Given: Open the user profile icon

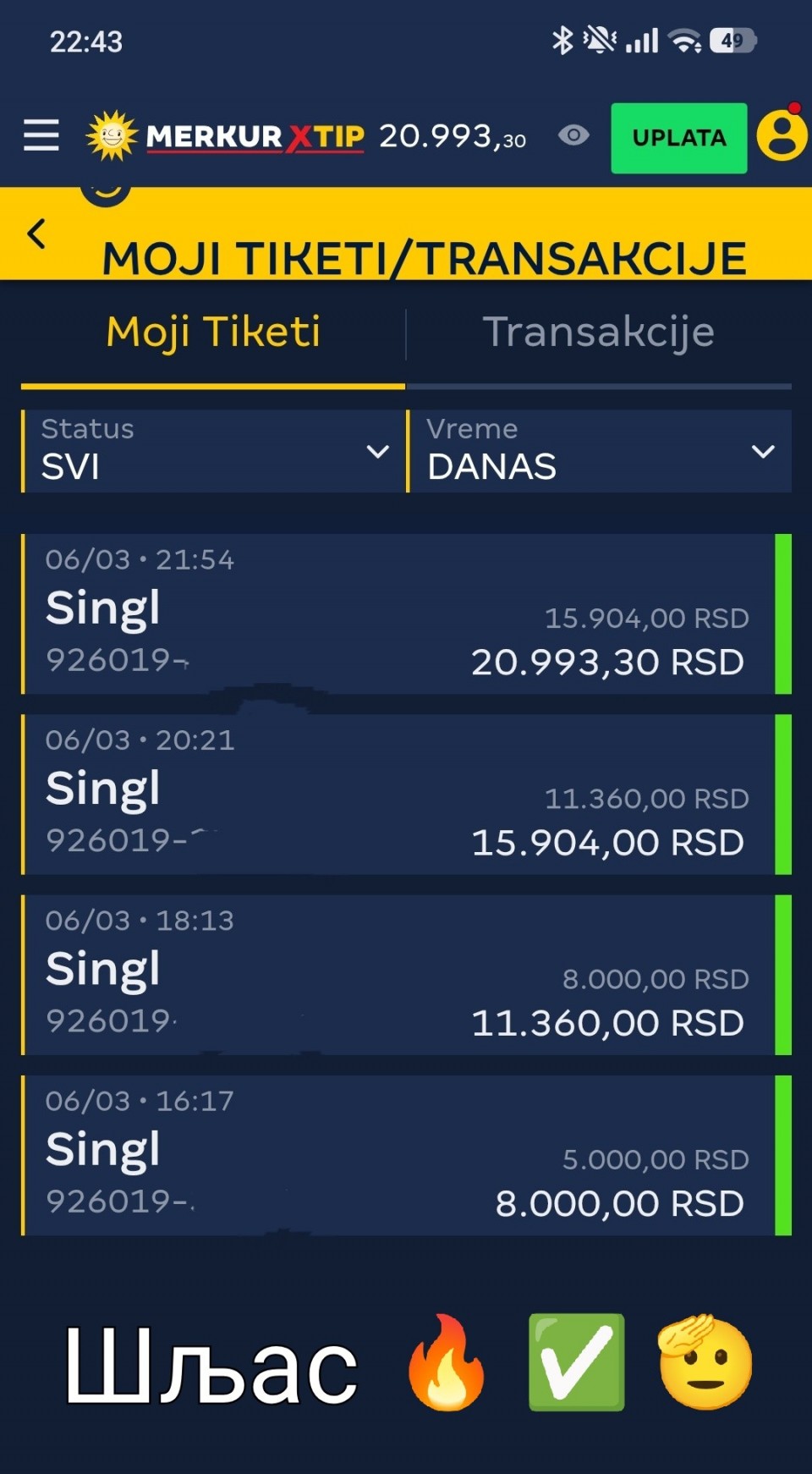Looking at the screenshot, I should click(782, 135).
